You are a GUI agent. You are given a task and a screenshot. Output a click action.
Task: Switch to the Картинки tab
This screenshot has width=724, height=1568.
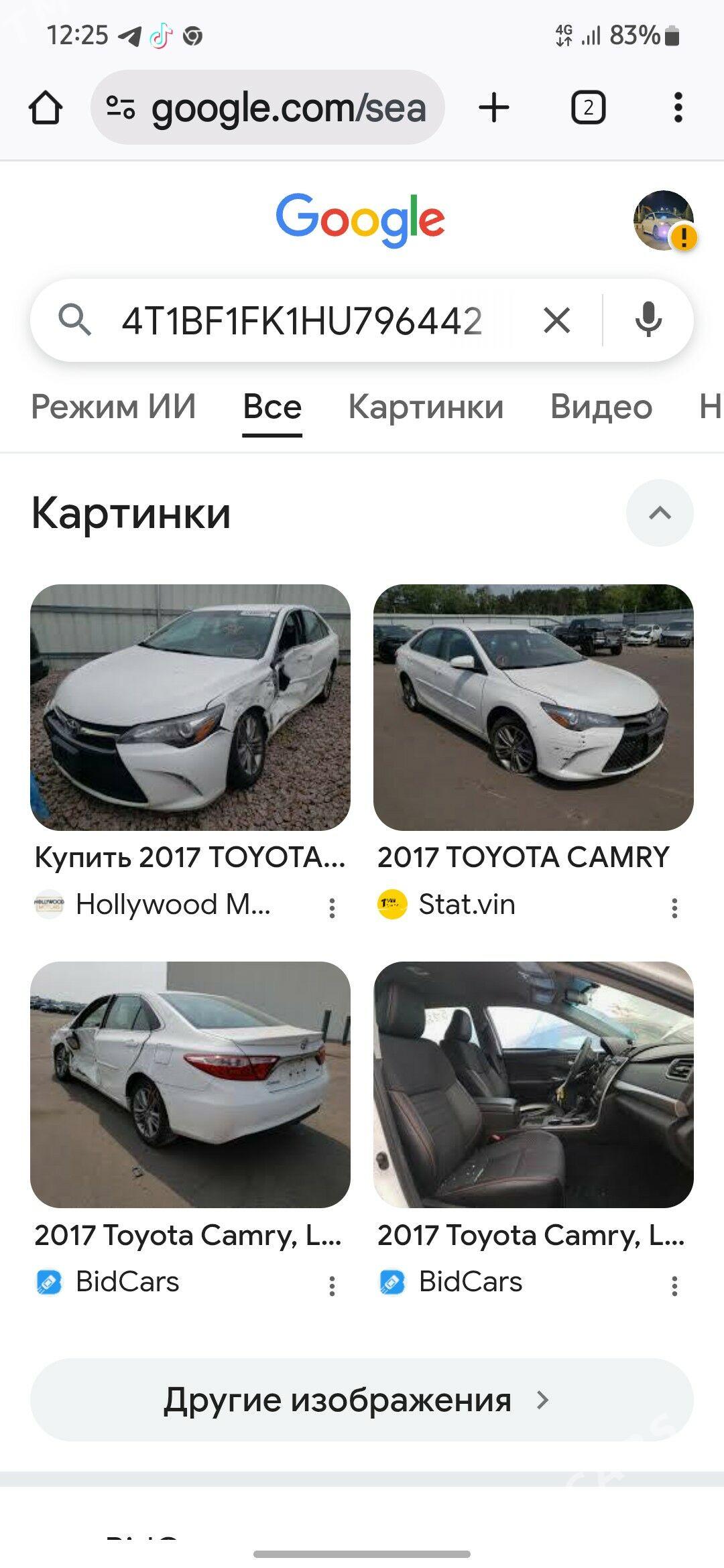[426, 407]
